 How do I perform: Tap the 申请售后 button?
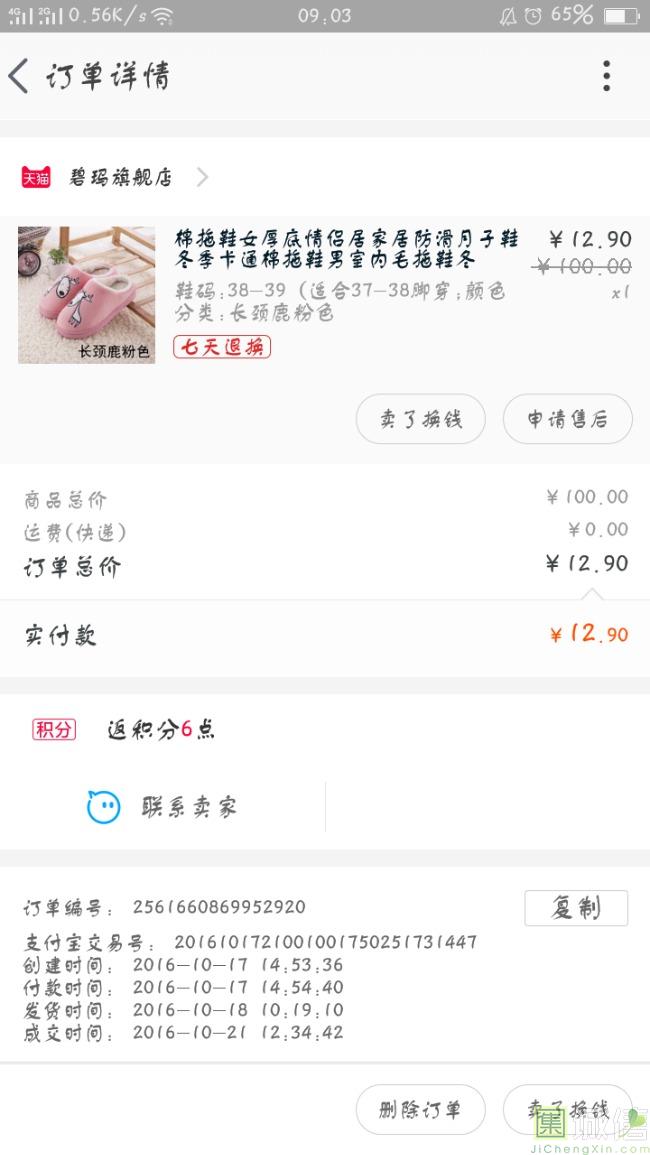pyautogui.click(x=567, y=419)
